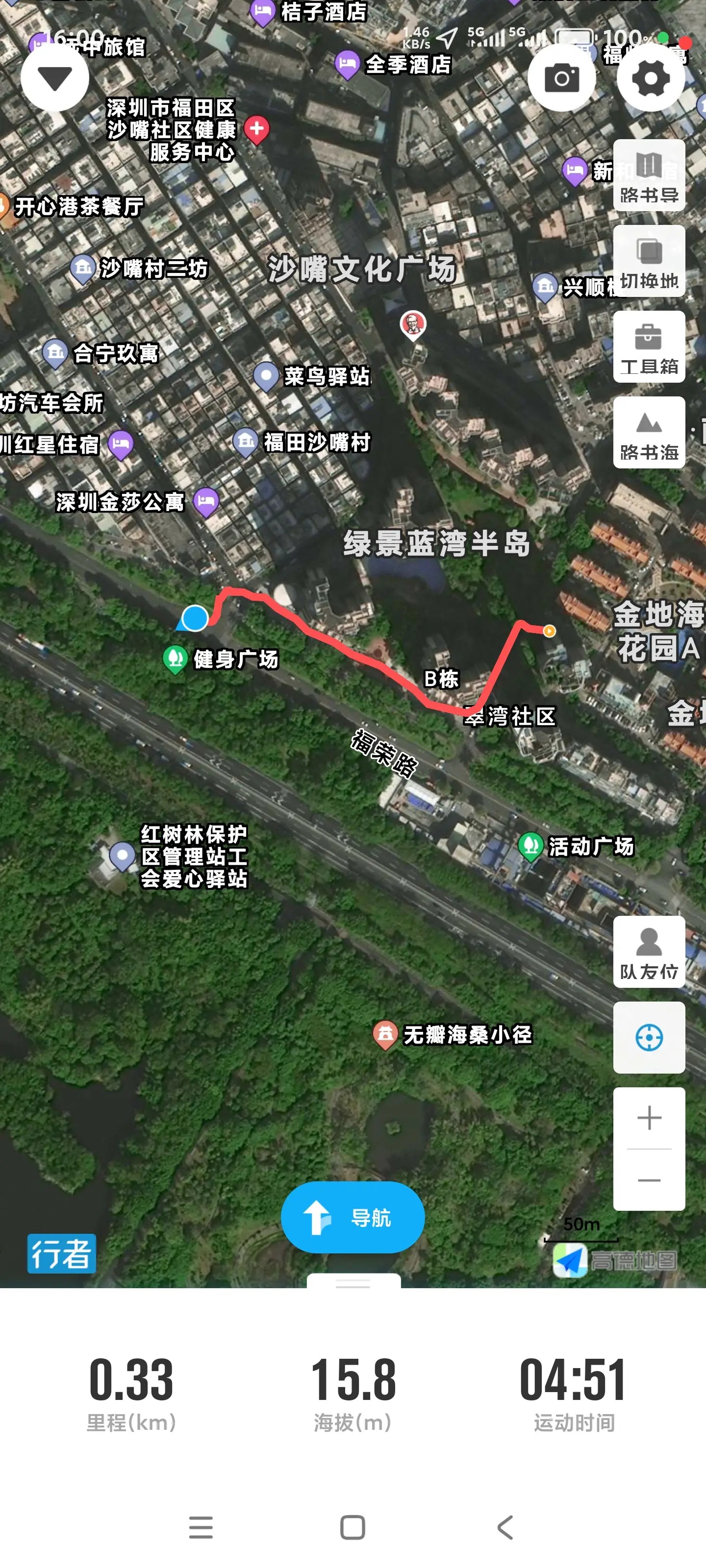Open the camera to take a photo
The width and height of the screenshot is (706, 1568).
point(562,77)
